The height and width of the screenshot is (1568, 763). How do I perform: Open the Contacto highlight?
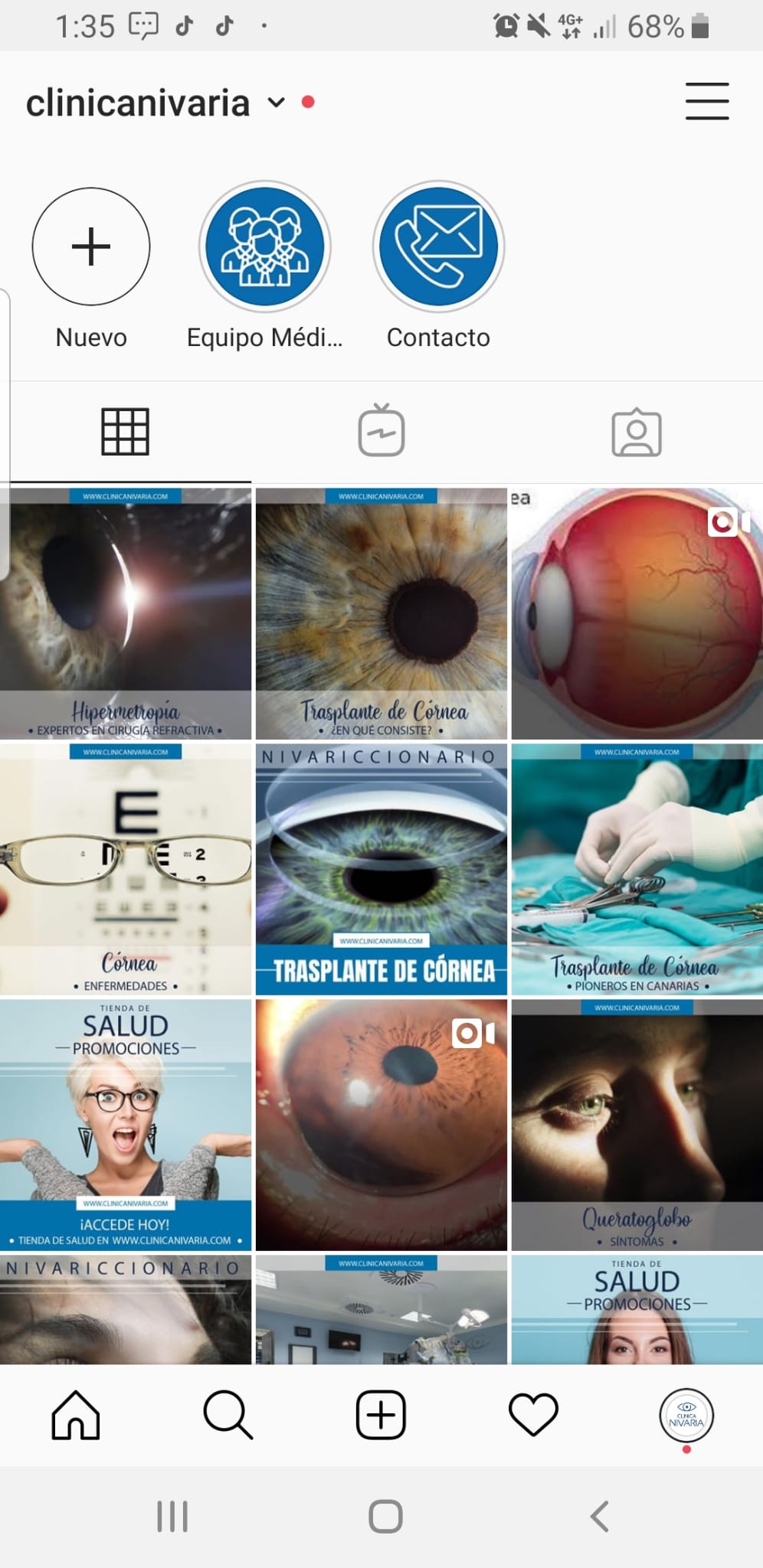(x=438, y=247)
